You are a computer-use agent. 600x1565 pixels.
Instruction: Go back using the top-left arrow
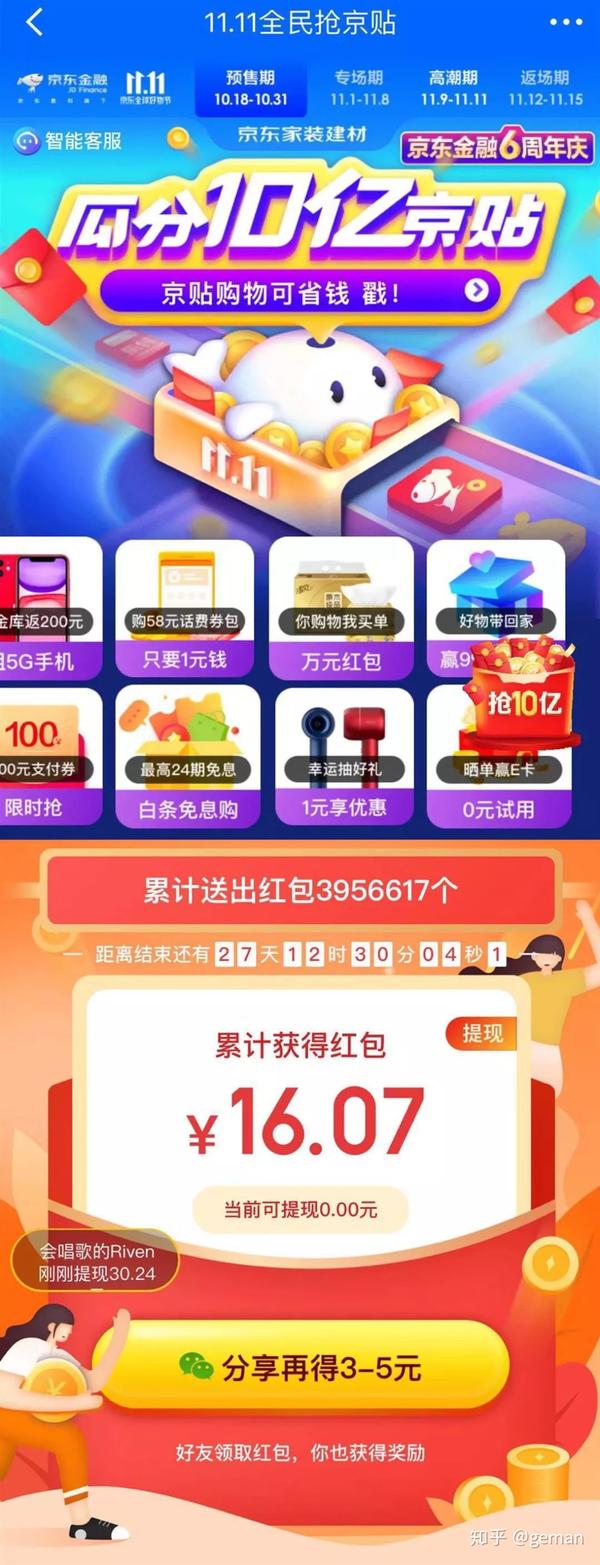(34, 24)
